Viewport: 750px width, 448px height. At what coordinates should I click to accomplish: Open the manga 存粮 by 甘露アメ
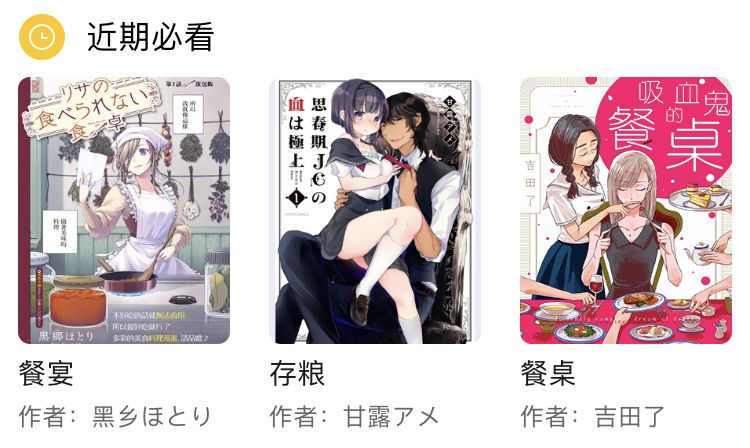point(375,211)
